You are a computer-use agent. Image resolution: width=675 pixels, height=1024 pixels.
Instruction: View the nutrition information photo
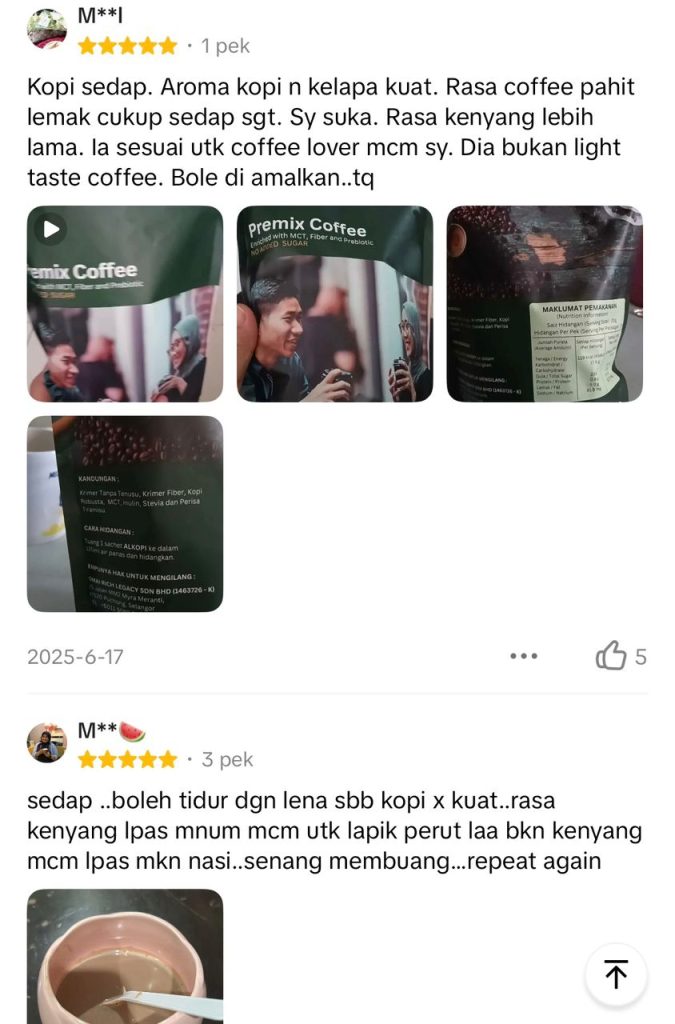tap(544, 304)
